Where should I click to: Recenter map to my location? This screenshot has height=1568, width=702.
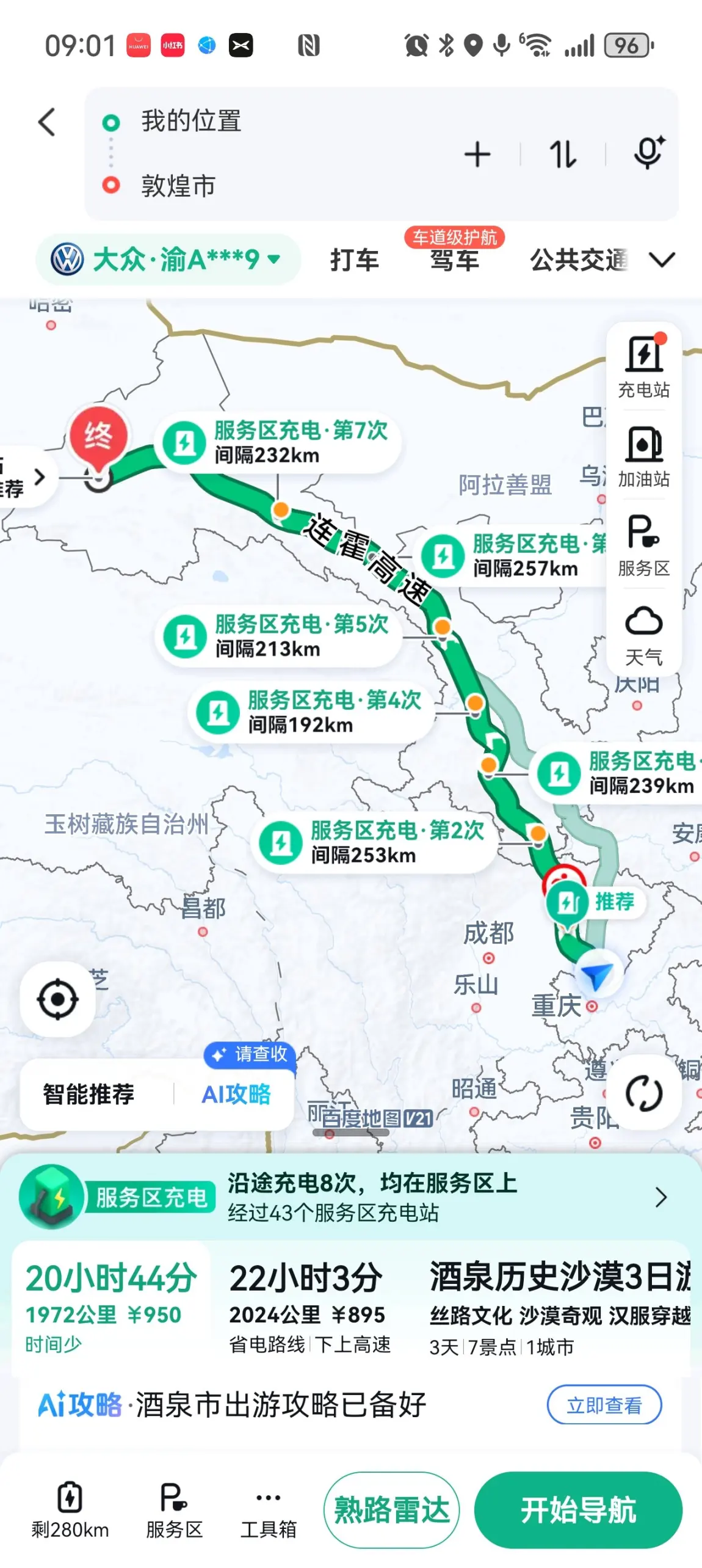tap(57, 999)
